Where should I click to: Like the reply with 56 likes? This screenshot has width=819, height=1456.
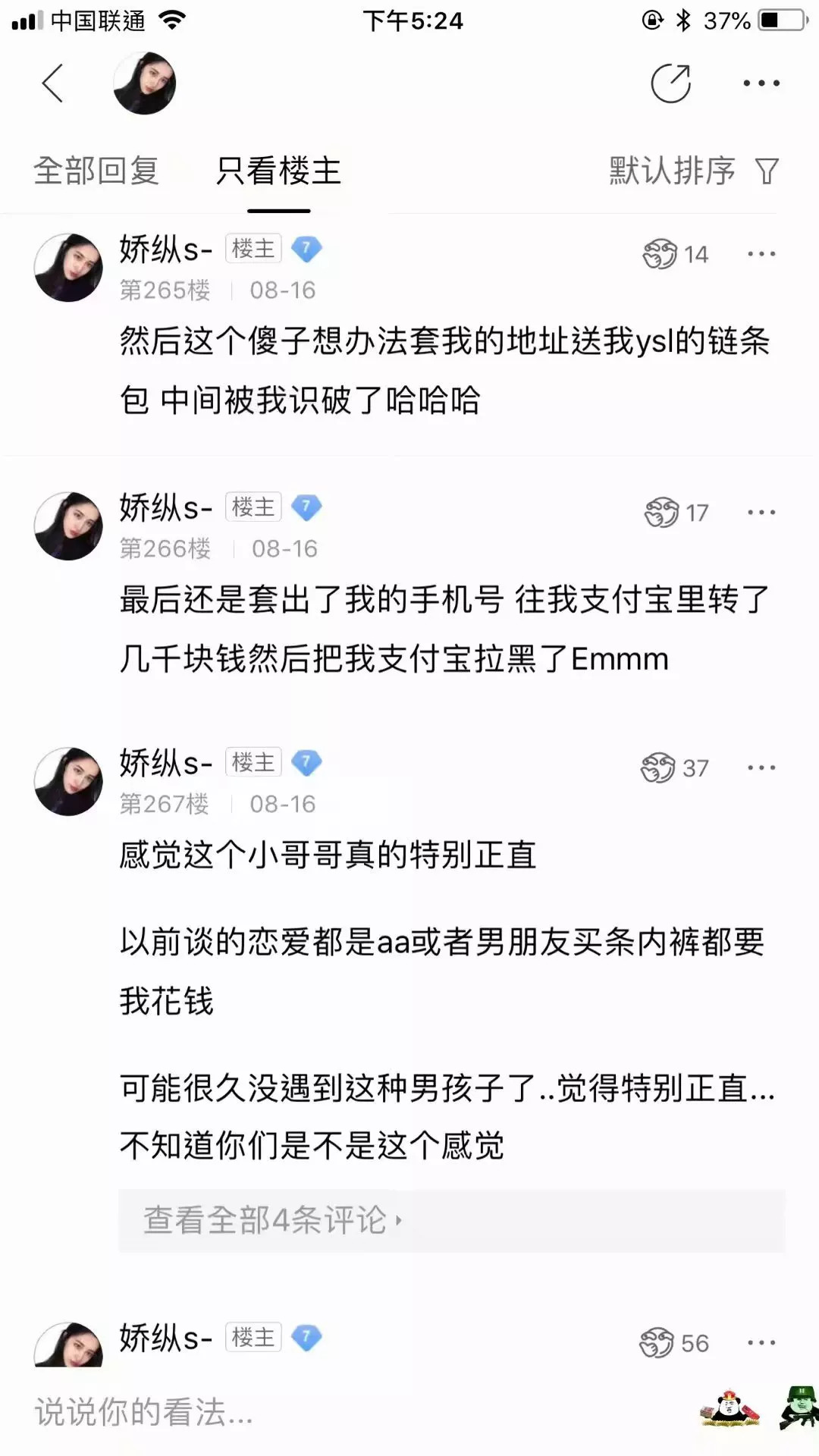click(x=657, y=1343)
